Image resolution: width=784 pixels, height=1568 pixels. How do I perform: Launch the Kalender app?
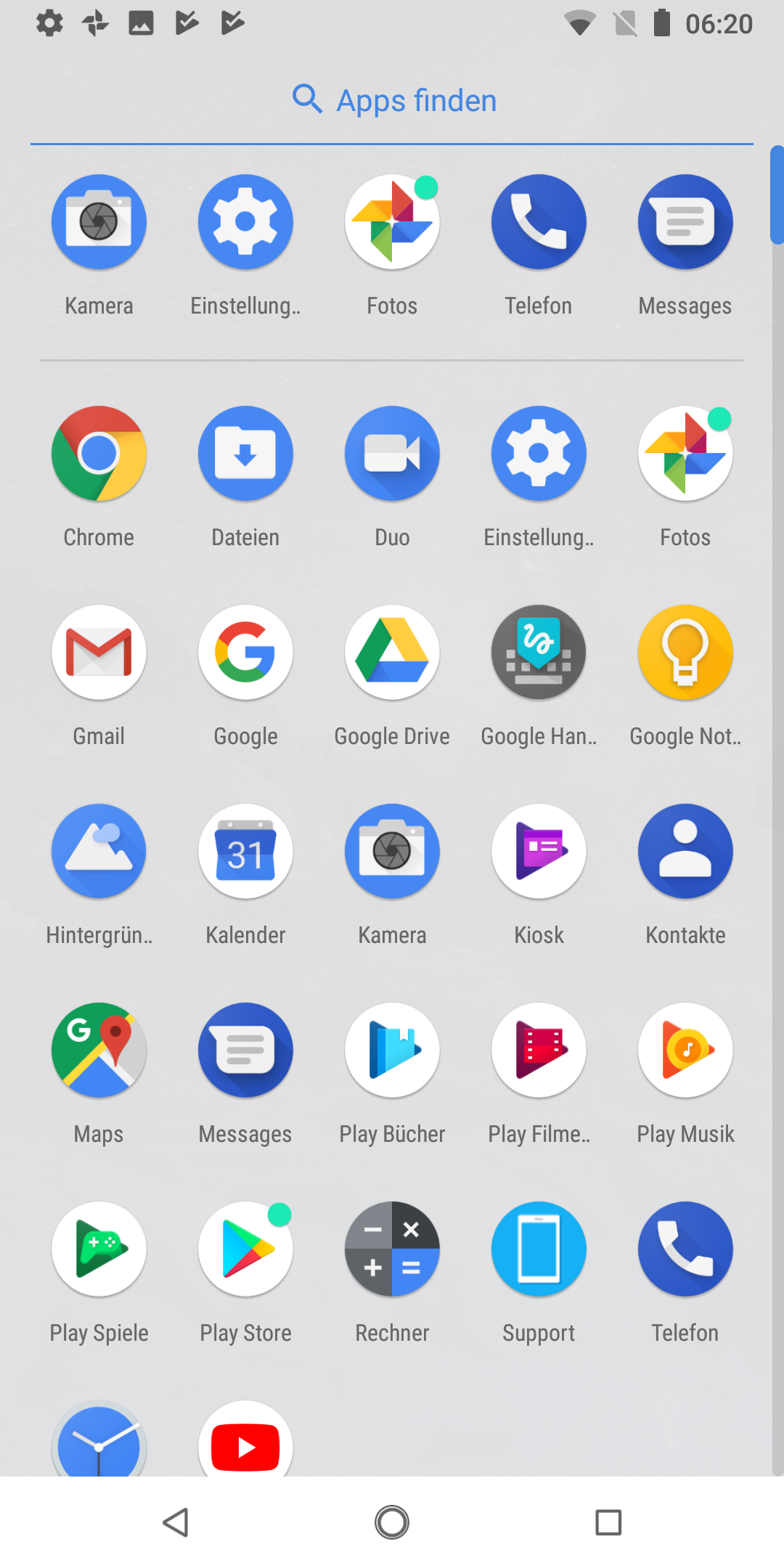click(245, 852)
